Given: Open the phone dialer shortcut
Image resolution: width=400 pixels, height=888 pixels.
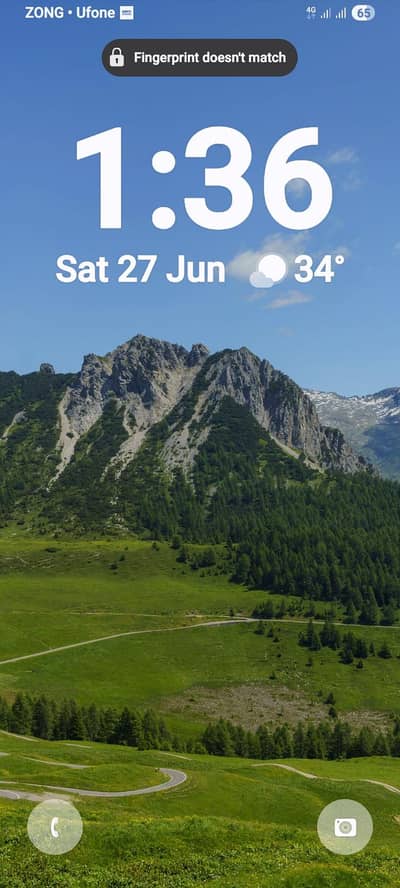Looking at the screenshot, I should 55,827.
